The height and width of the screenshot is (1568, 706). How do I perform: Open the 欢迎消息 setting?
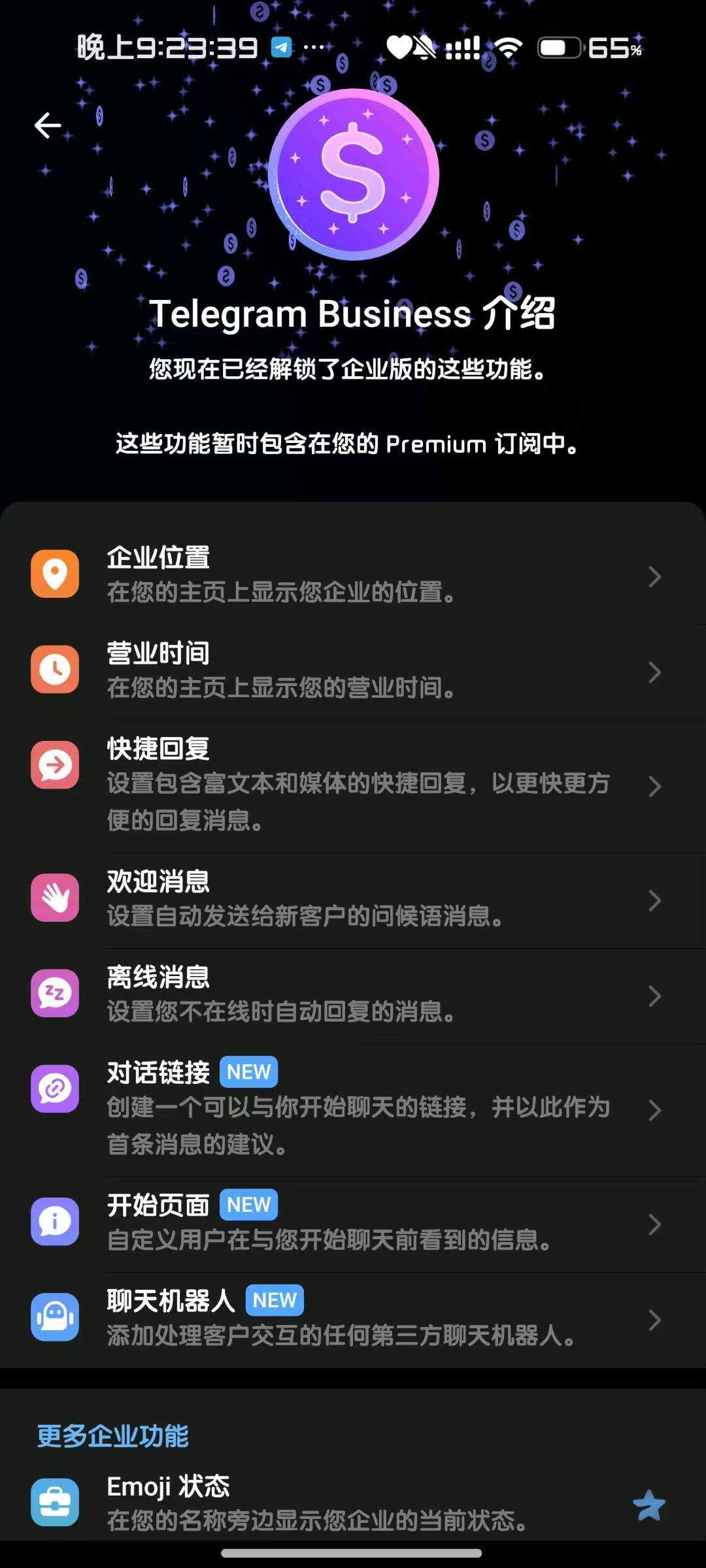click(353, 899)
